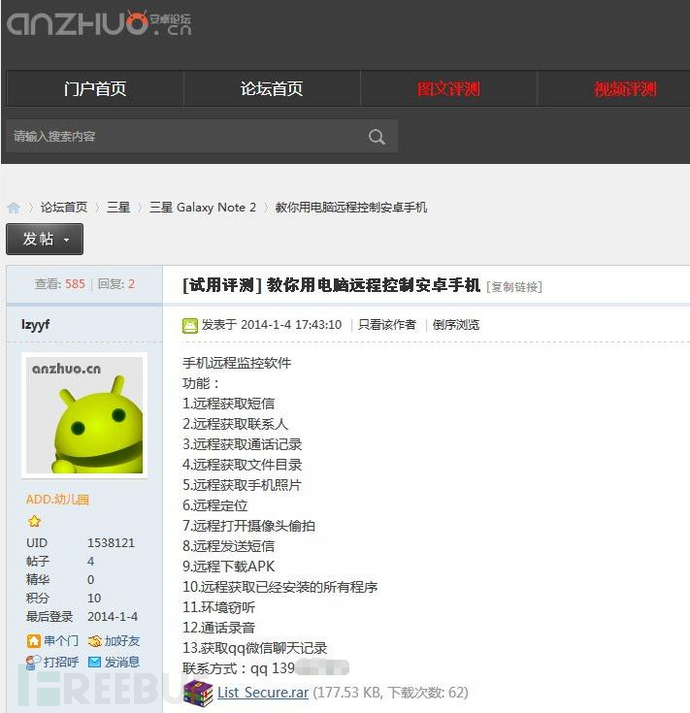Tap the magnifier search icon
Screen dimensions: 690x713
point(376,137)
